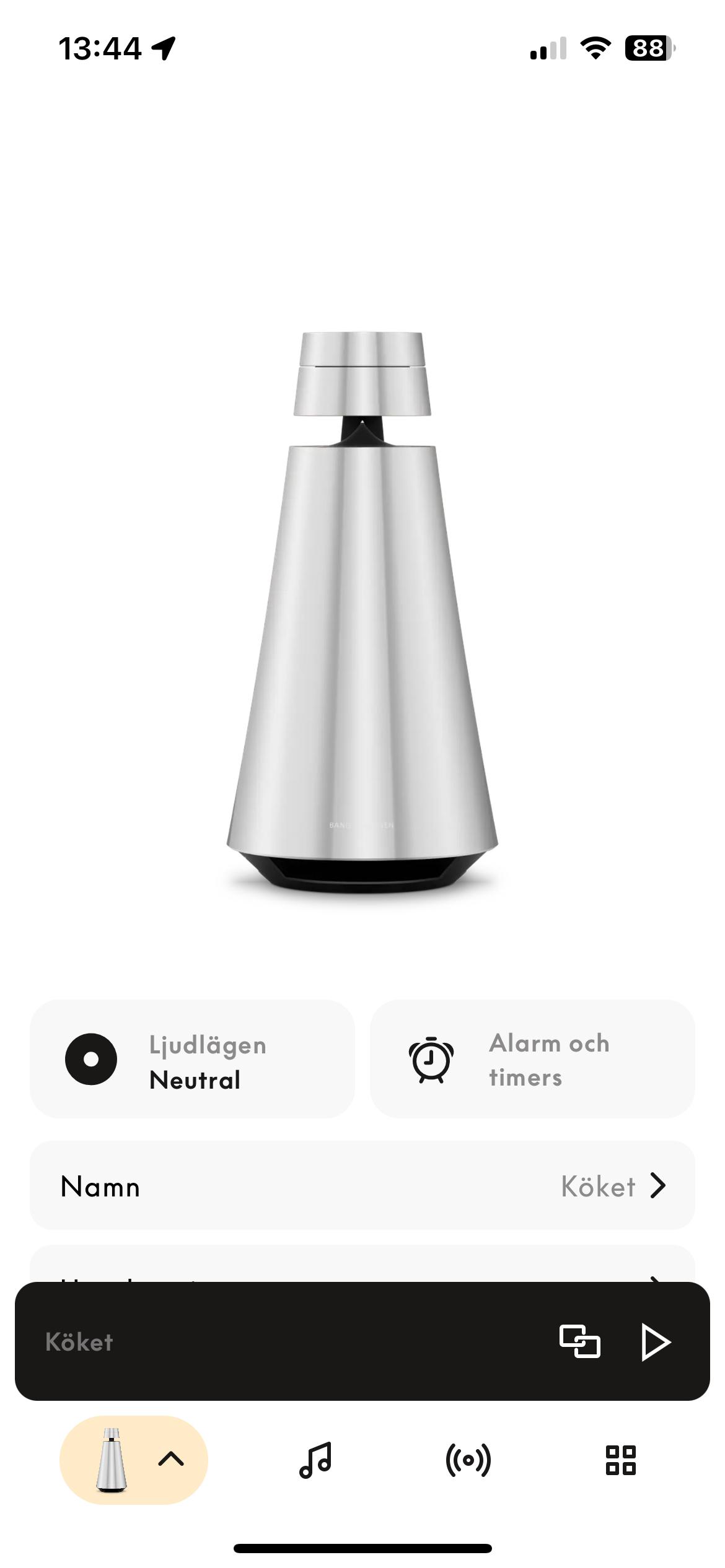Switch to the music note tab
Viewport: 725px width, 1568px height.
pos(315,1460)
